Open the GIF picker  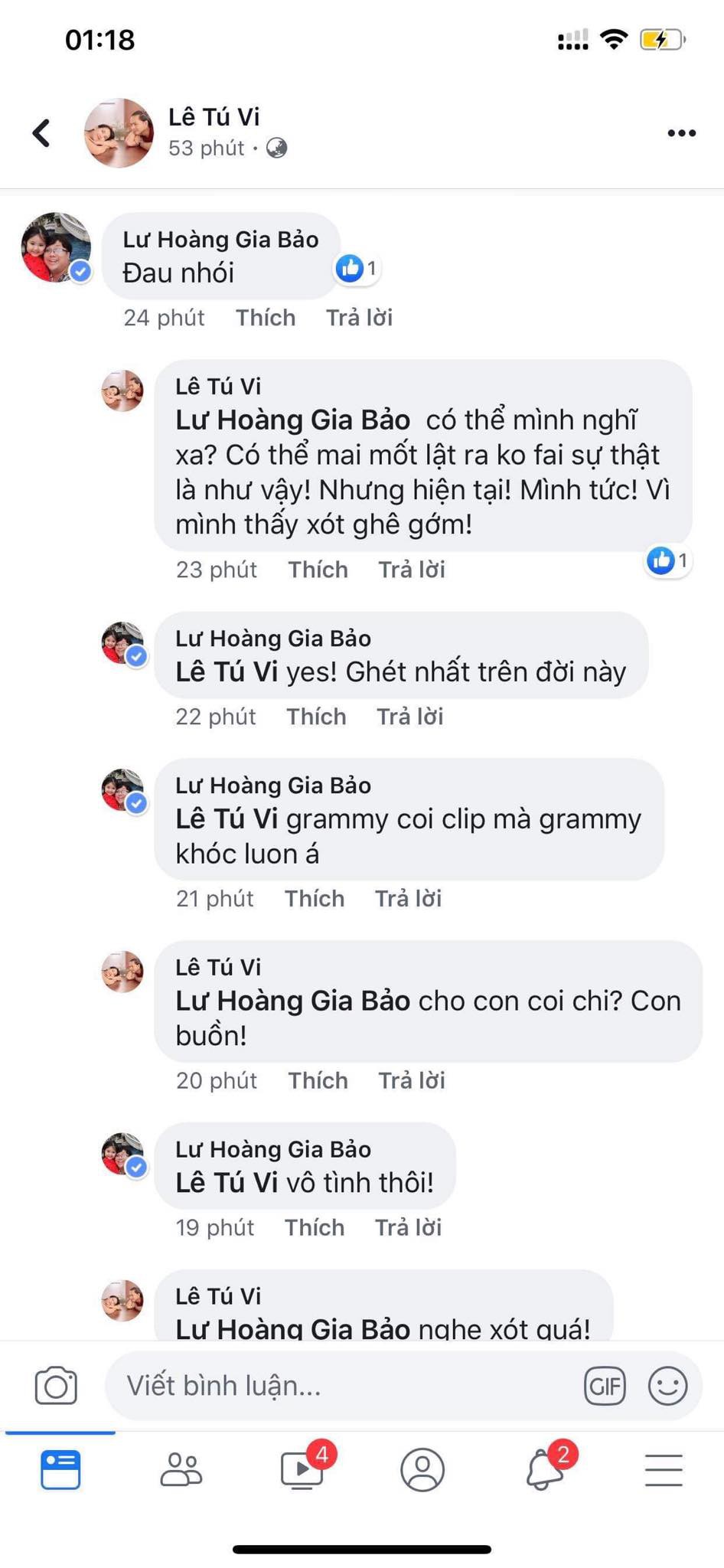click(x=605, y=1386)
